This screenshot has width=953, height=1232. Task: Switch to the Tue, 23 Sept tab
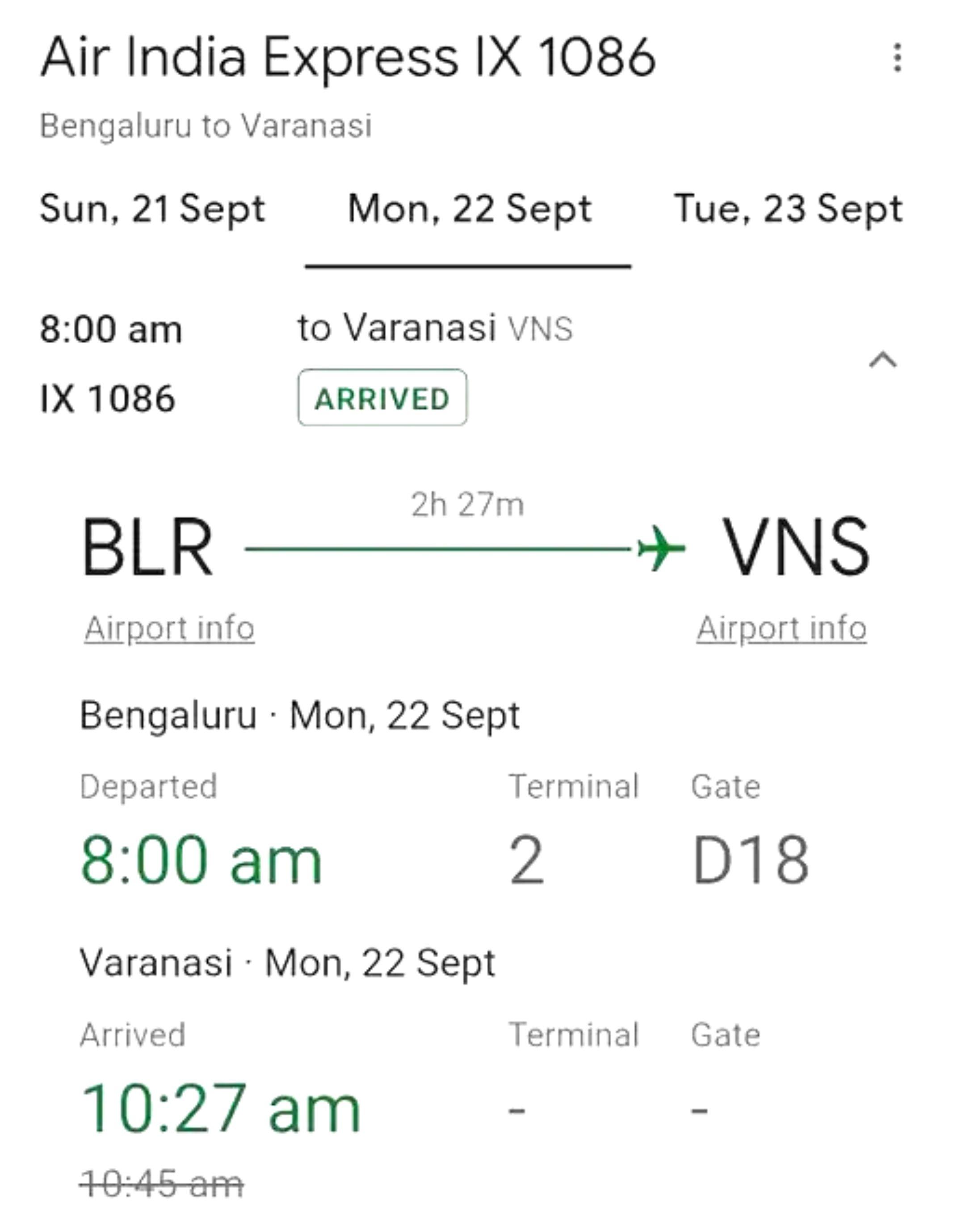tap(788, 210)
